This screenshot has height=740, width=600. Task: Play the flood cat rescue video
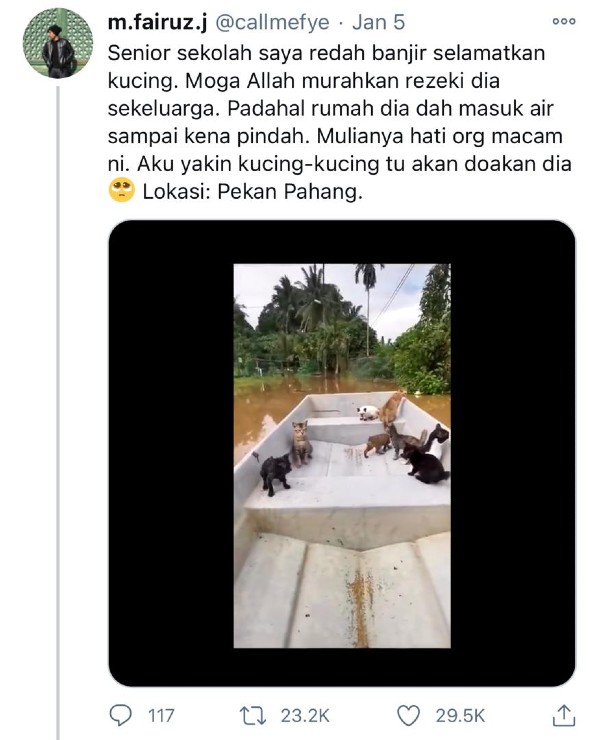[x=342, y=455]
